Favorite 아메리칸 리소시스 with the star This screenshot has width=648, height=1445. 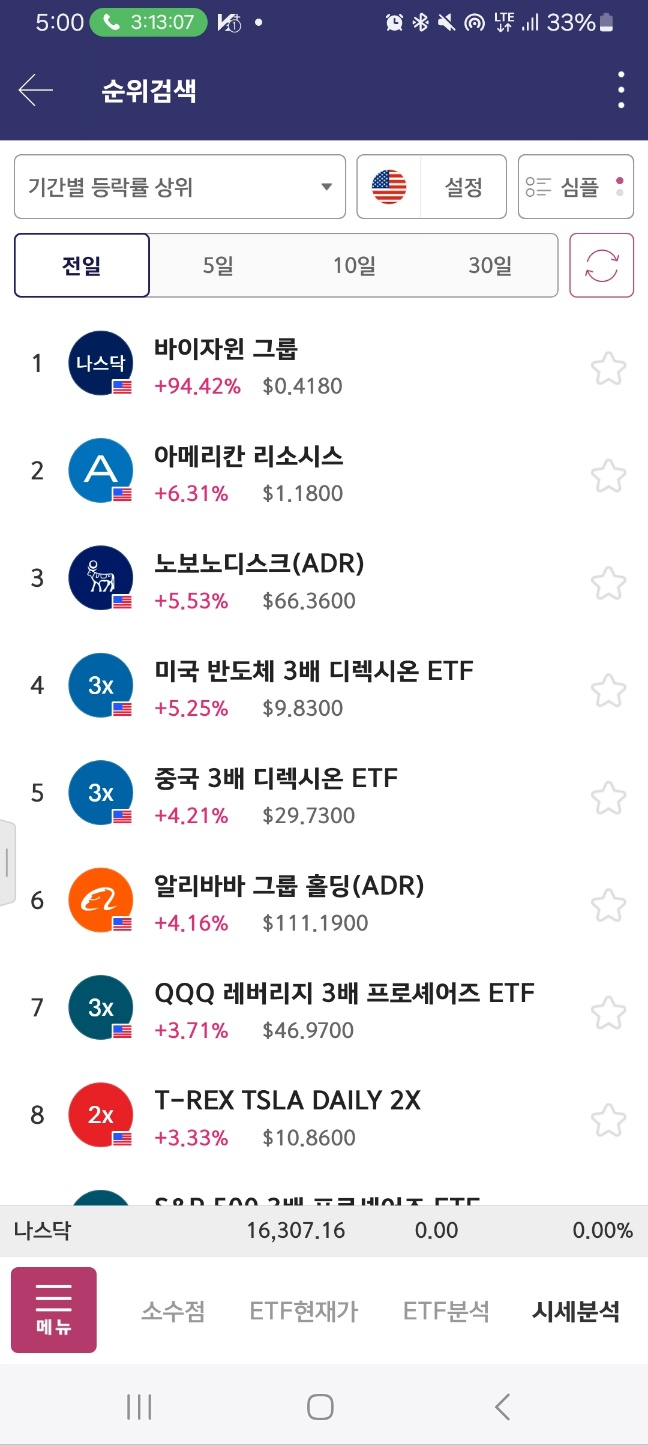click(608, 475)
